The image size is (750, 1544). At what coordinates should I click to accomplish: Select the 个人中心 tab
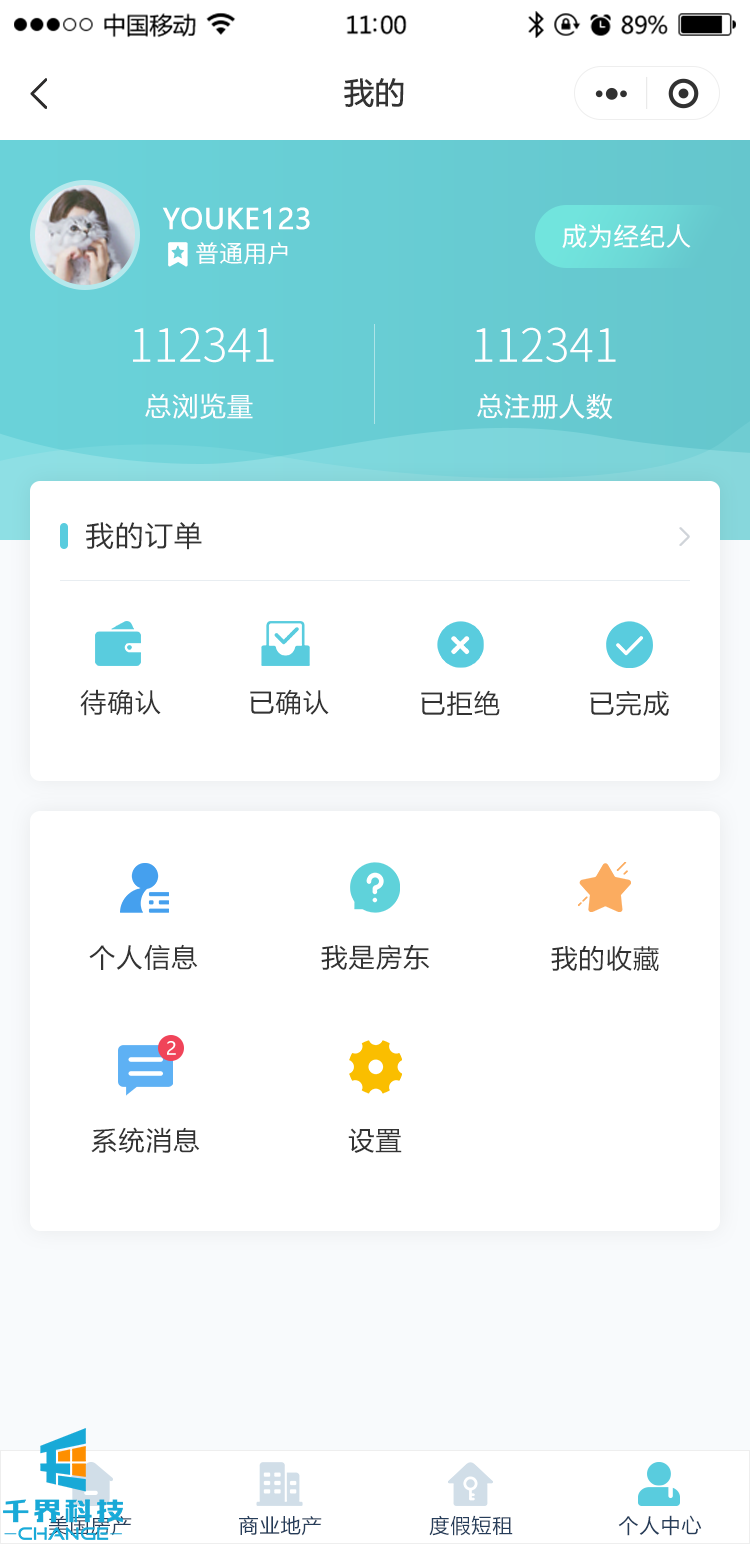tap(659, 1498)
